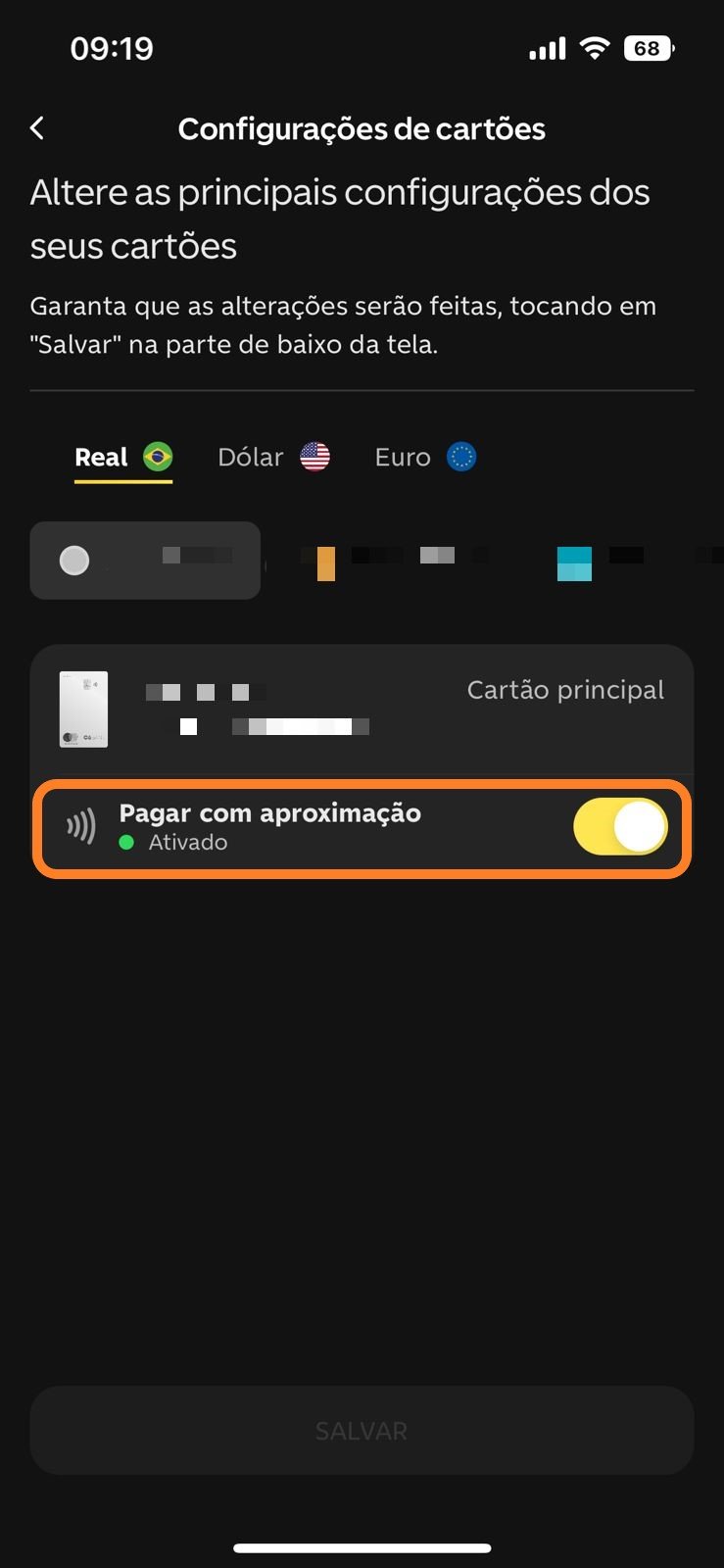
Task: Go back using the top-left arrow
Action: point(37,128)
